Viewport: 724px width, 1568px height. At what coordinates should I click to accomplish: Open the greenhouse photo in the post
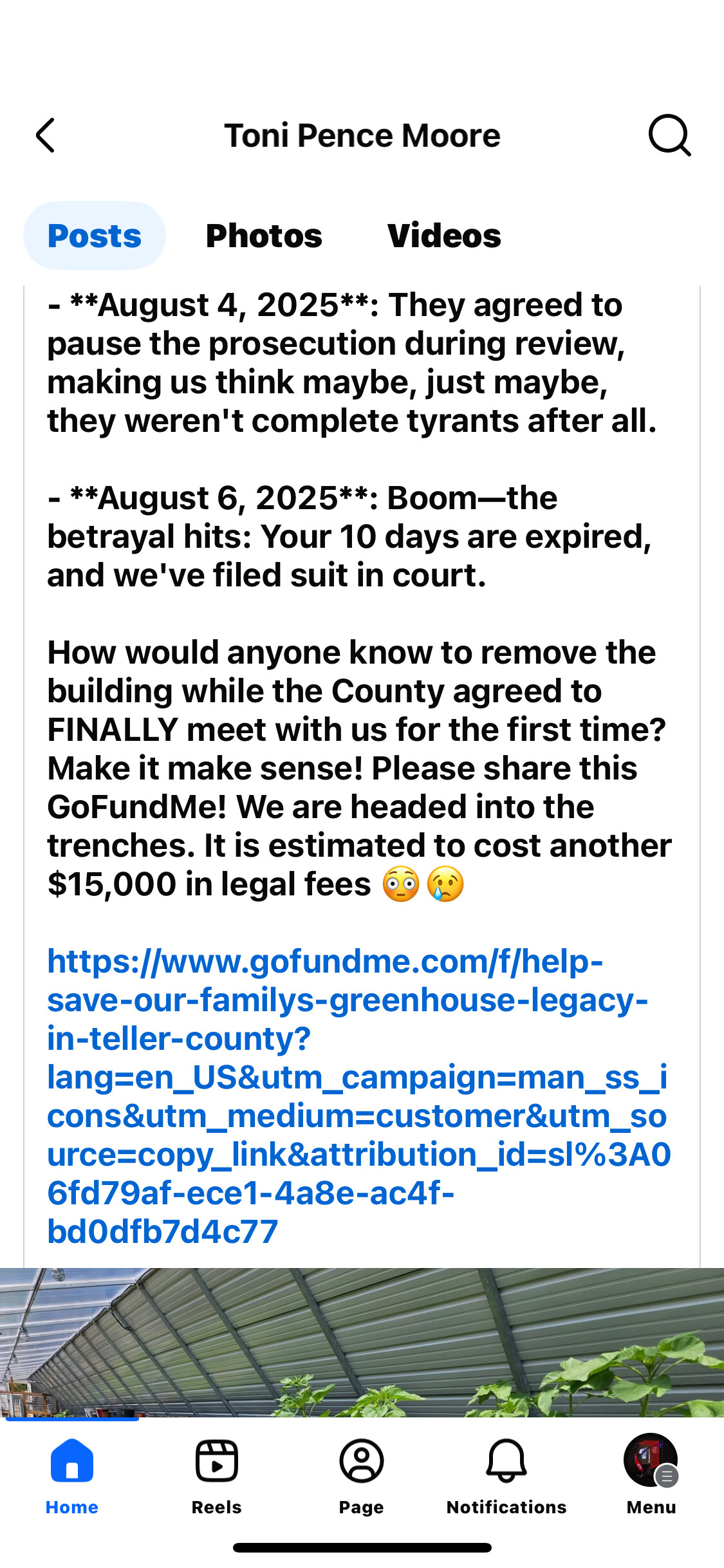pos(362,1342)
